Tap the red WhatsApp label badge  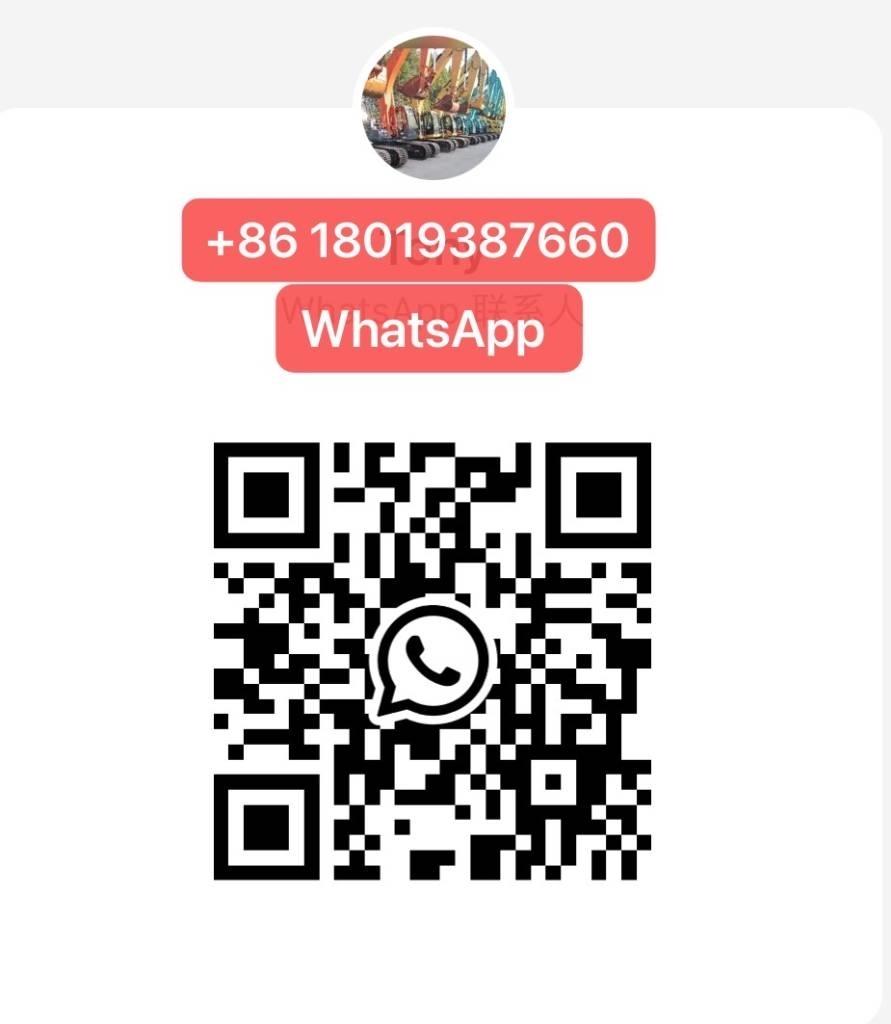click(428, 332)
